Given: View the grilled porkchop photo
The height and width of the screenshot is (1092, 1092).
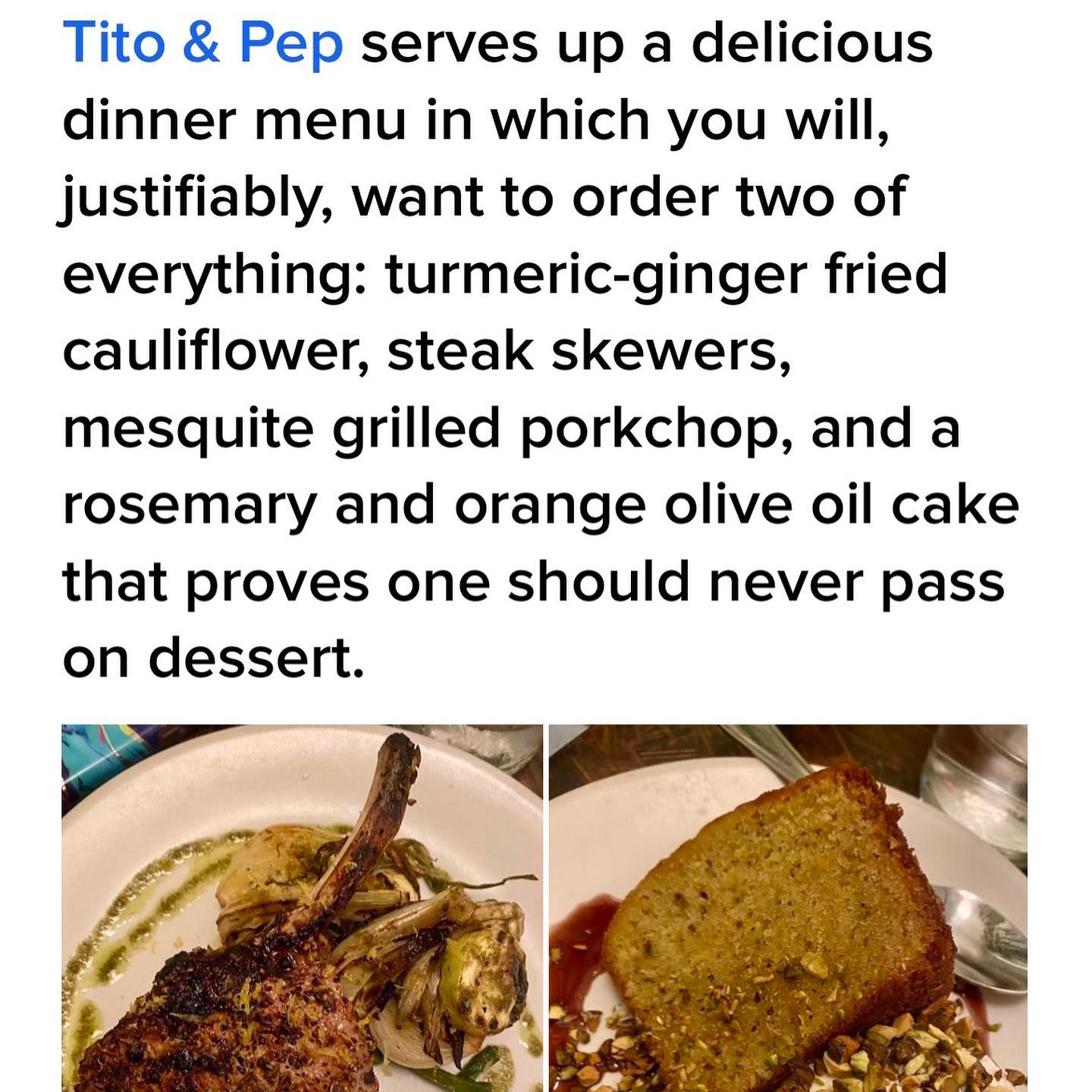Looking at the screenshot, I should (302, 908).
